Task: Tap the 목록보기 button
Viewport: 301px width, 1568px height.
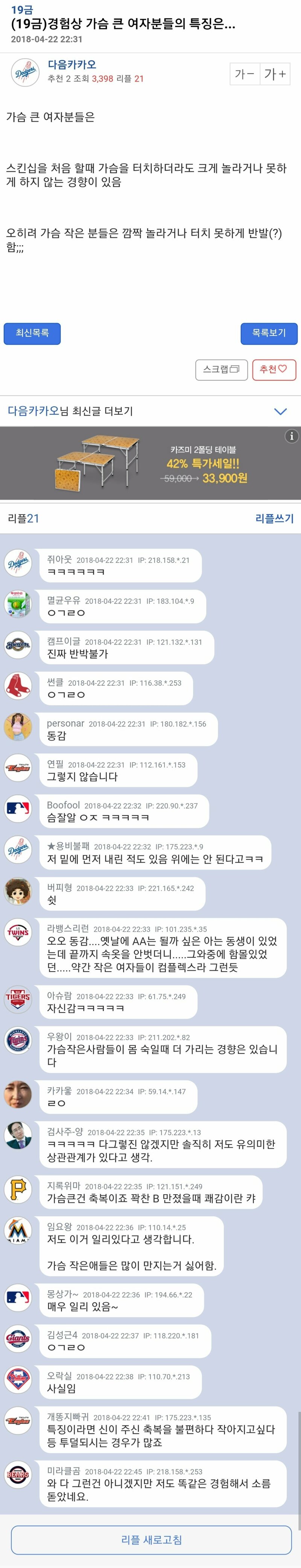Action: tap(269, 333)
